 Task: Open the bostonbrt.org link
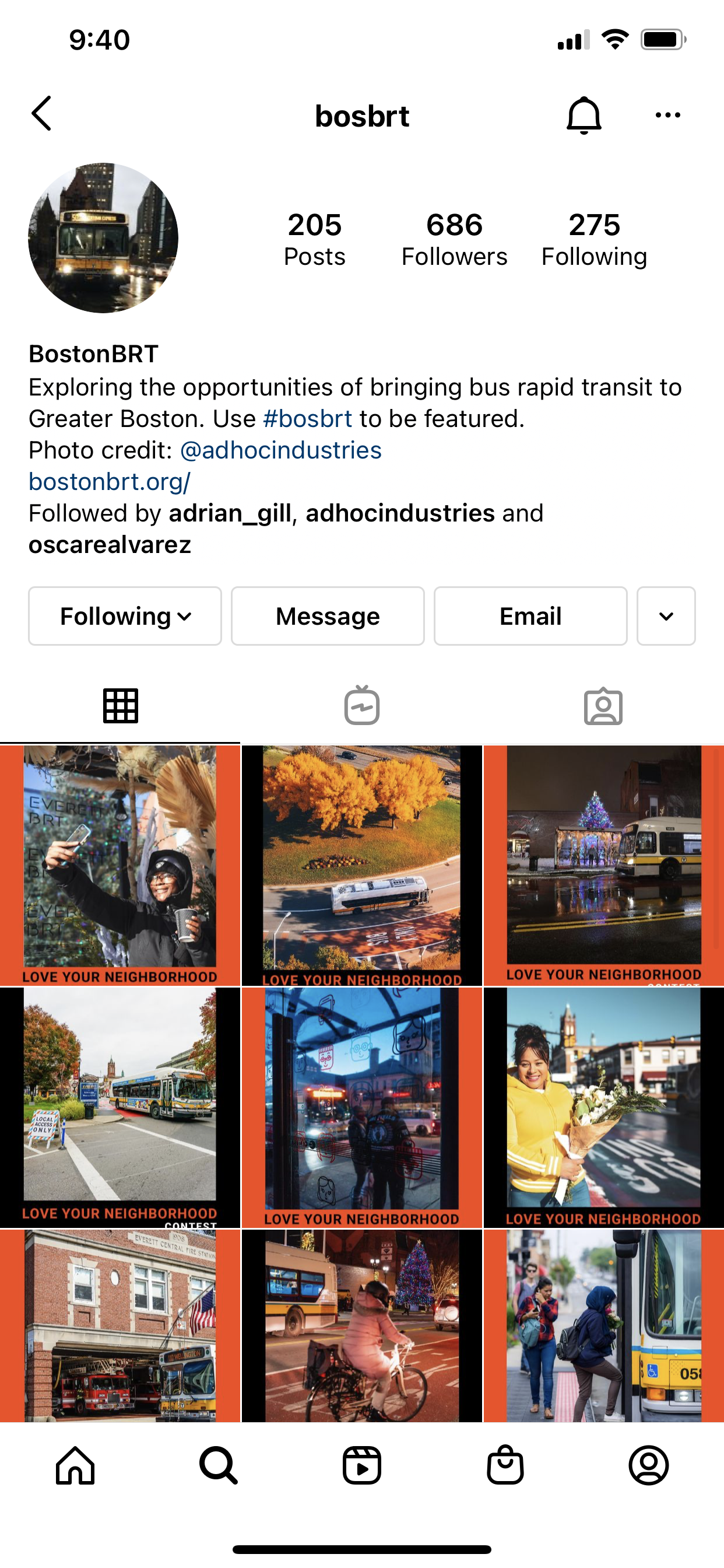click(110, 481)
